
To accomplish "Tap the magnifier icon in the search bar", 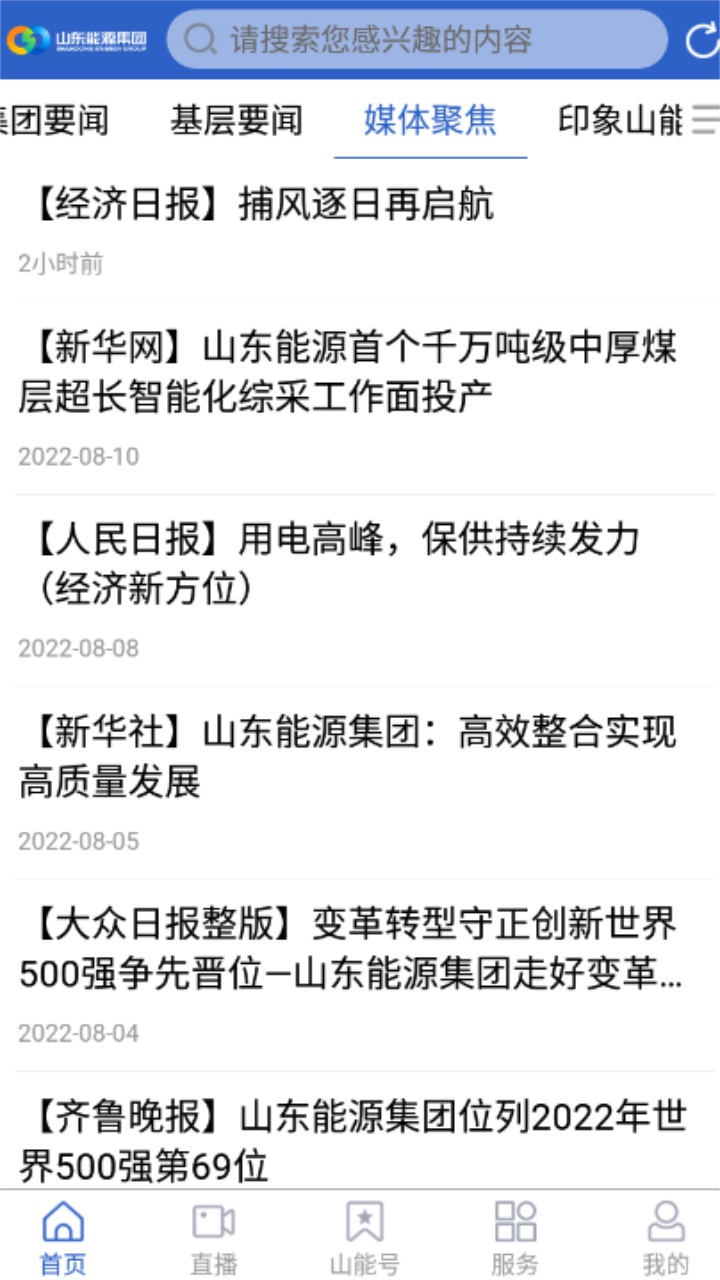I will tap(199, 38).
